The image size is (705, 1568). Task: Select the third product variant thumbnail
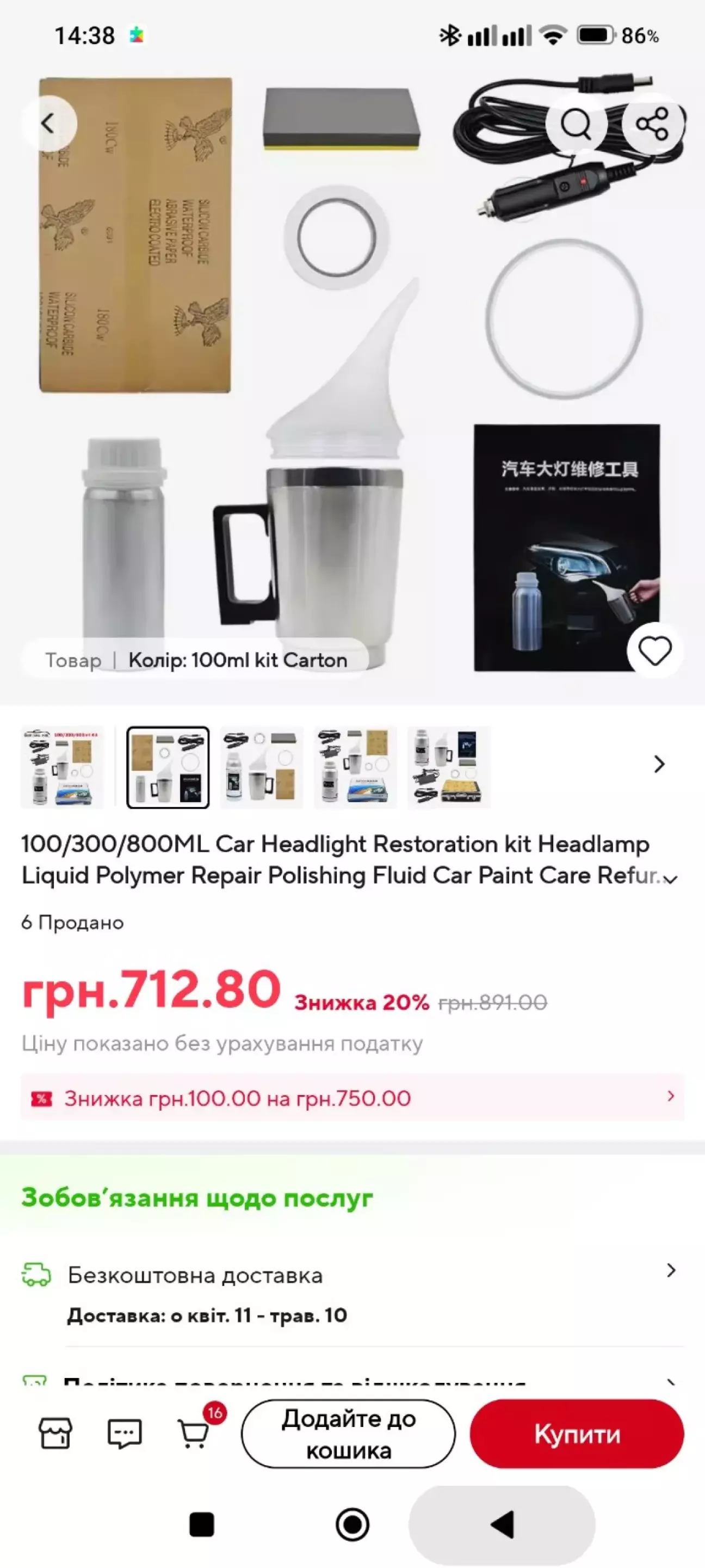click(262, 767)
